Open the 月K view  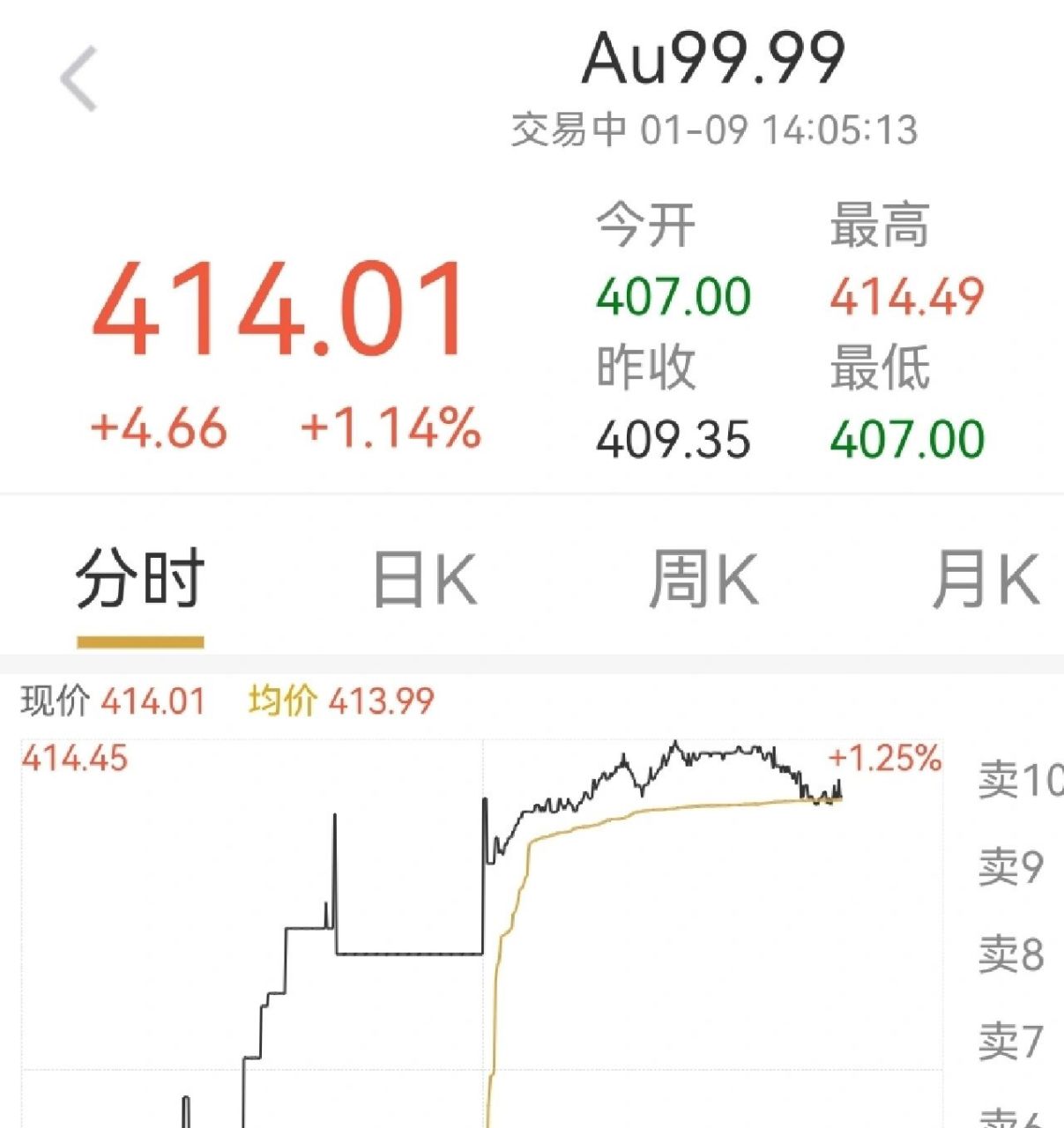pyautogui.click(x=986, y=578)
